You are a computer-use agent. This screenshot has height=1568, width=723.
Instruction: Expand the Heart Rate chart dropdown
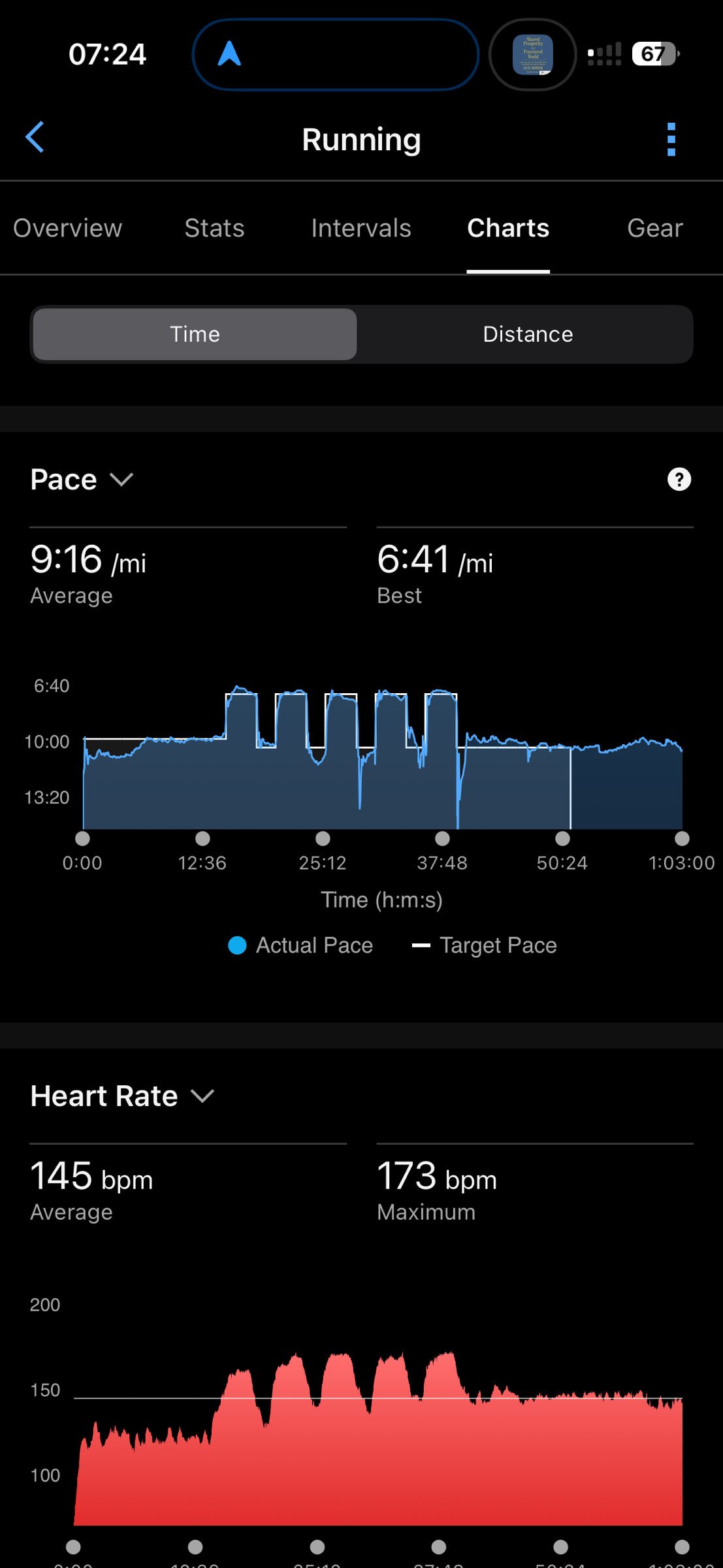(122, 1096)
